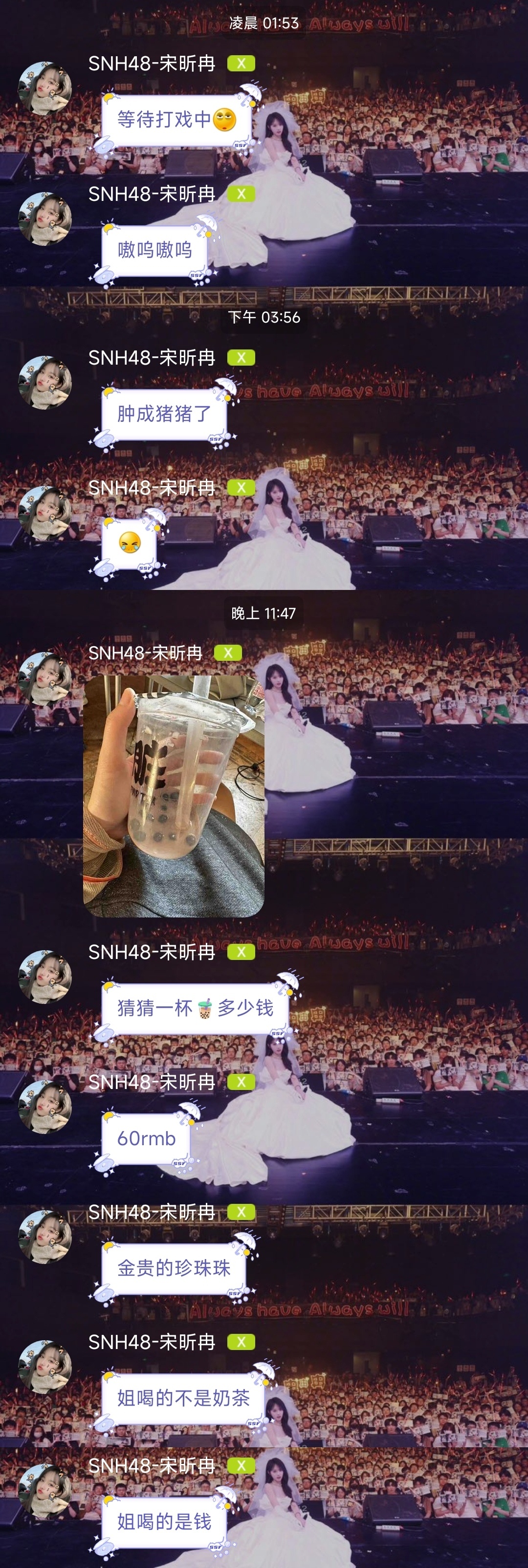Tap the avatar beside the 等待打戏中 message
Viewport: 528px width, 1568px height.
(45, 88)
